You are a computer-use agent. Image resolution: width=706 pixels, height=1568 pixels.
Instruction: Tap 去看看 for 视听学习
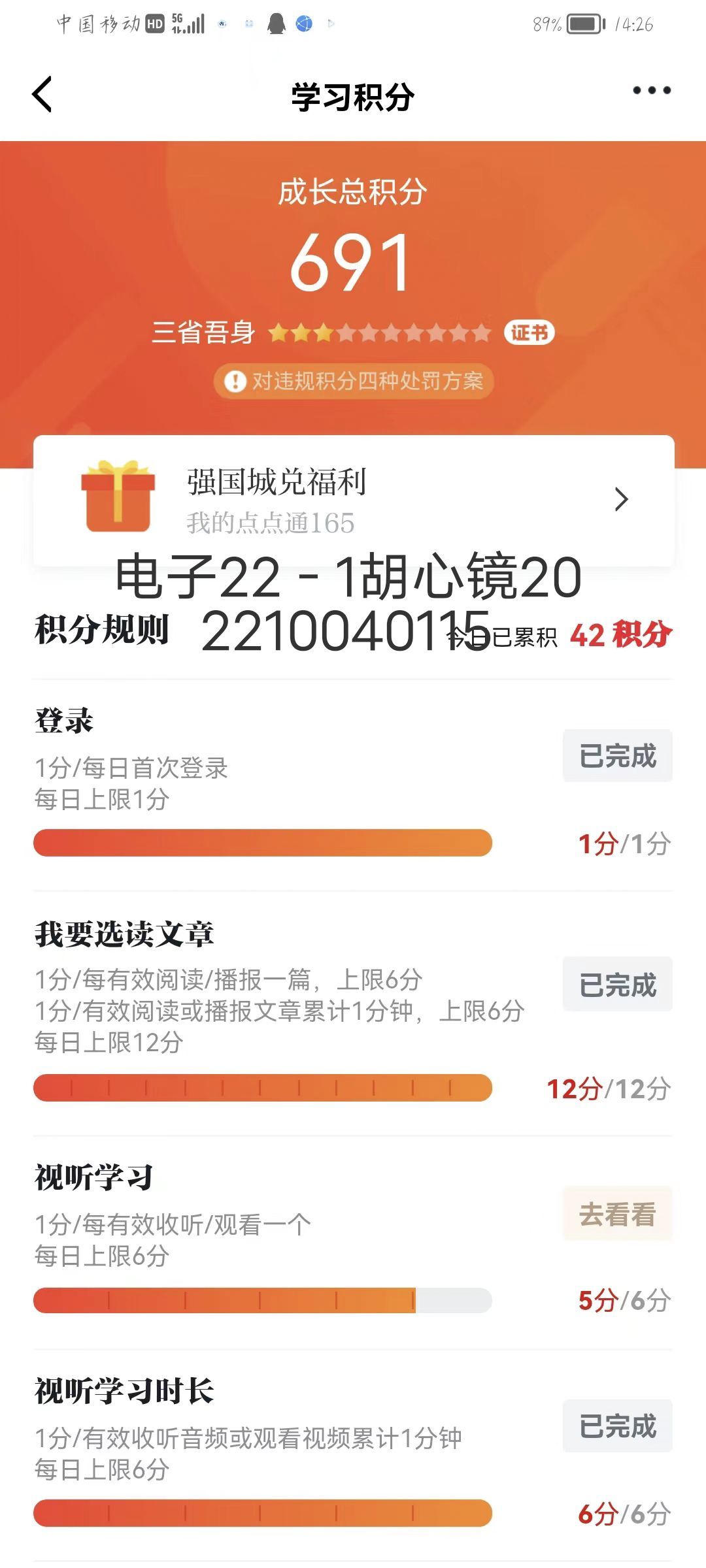(617, 1214)
